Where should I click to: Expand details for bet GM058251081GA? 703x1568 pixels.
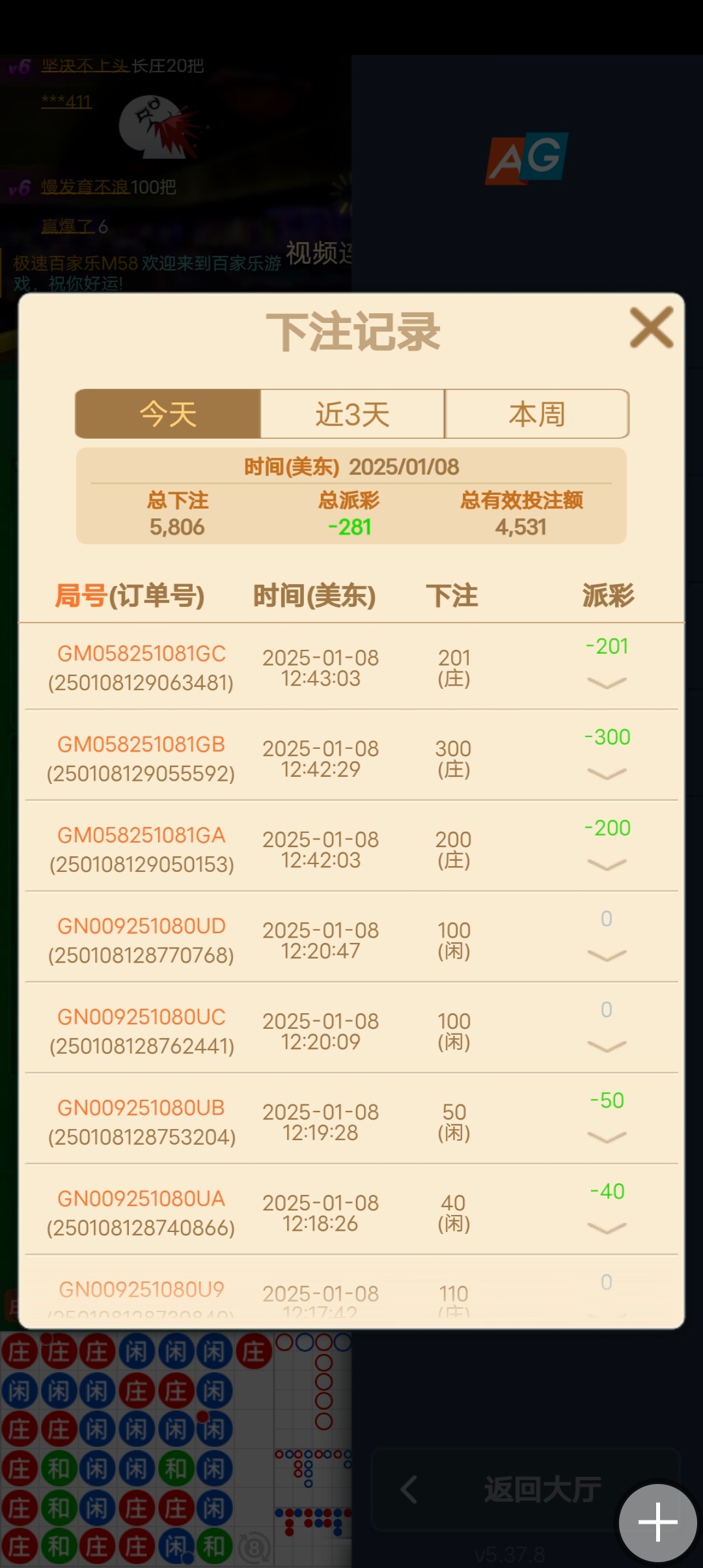tap(606, 864)
